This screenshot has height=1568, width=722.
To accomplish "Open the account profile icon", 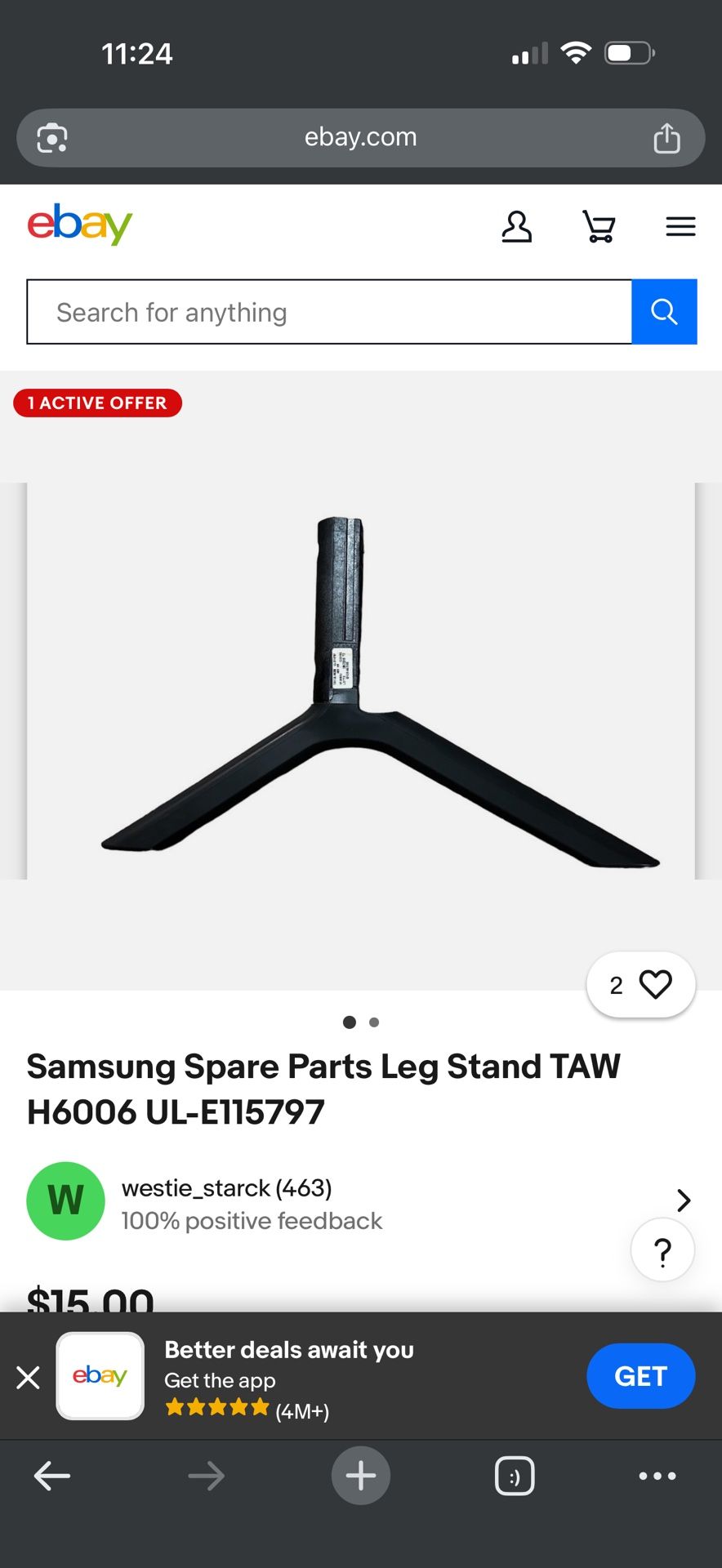I will pyautogui.click(x=517, y=226).
